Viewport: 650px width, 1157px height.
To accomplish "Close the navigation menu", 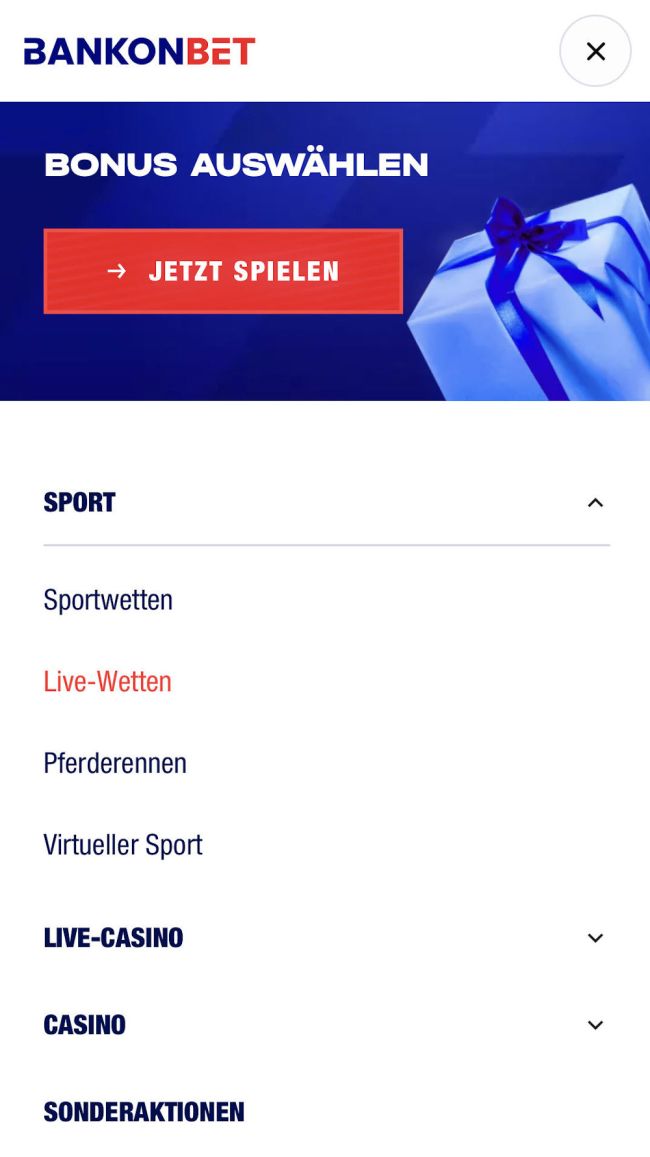I will click(595, 51).
